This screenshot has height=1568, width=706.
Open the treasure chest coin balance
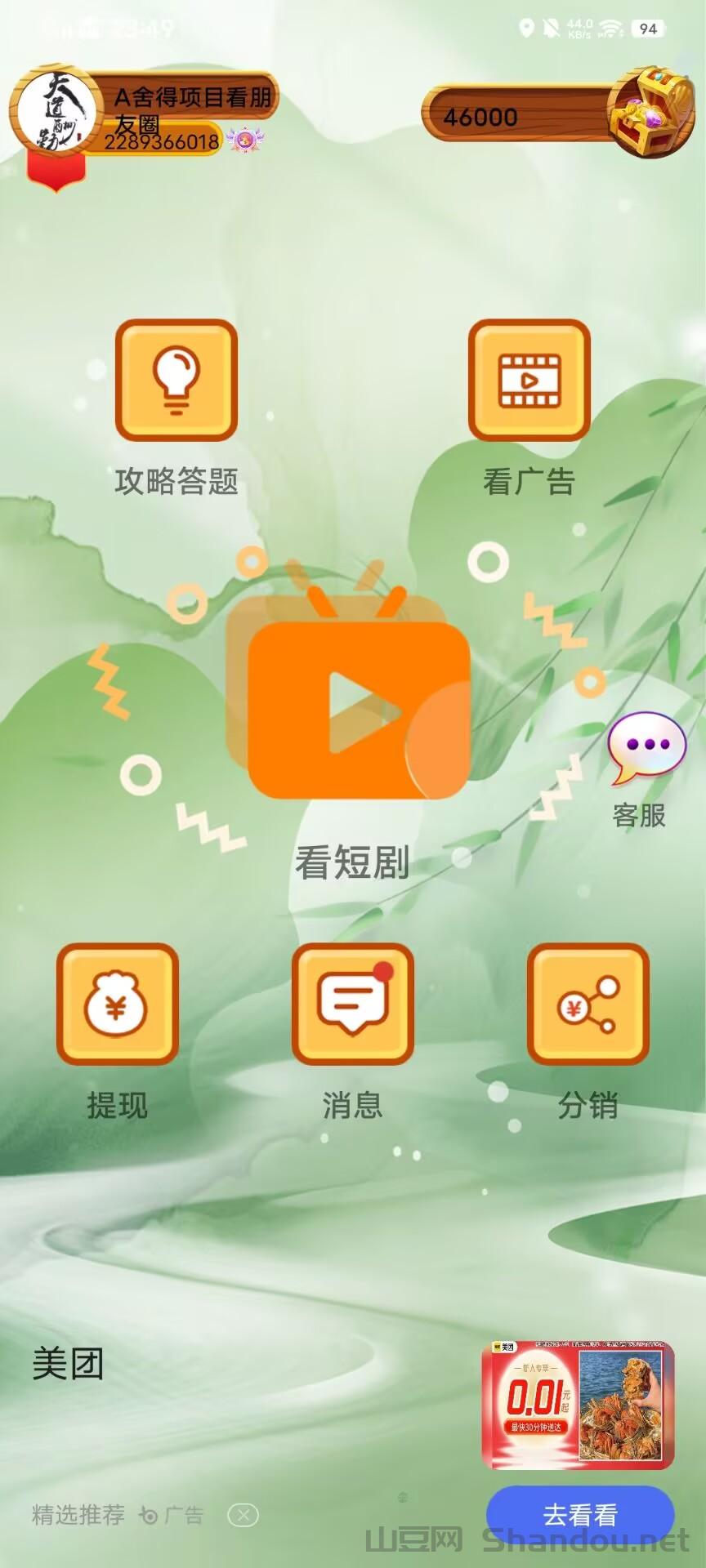650,114
